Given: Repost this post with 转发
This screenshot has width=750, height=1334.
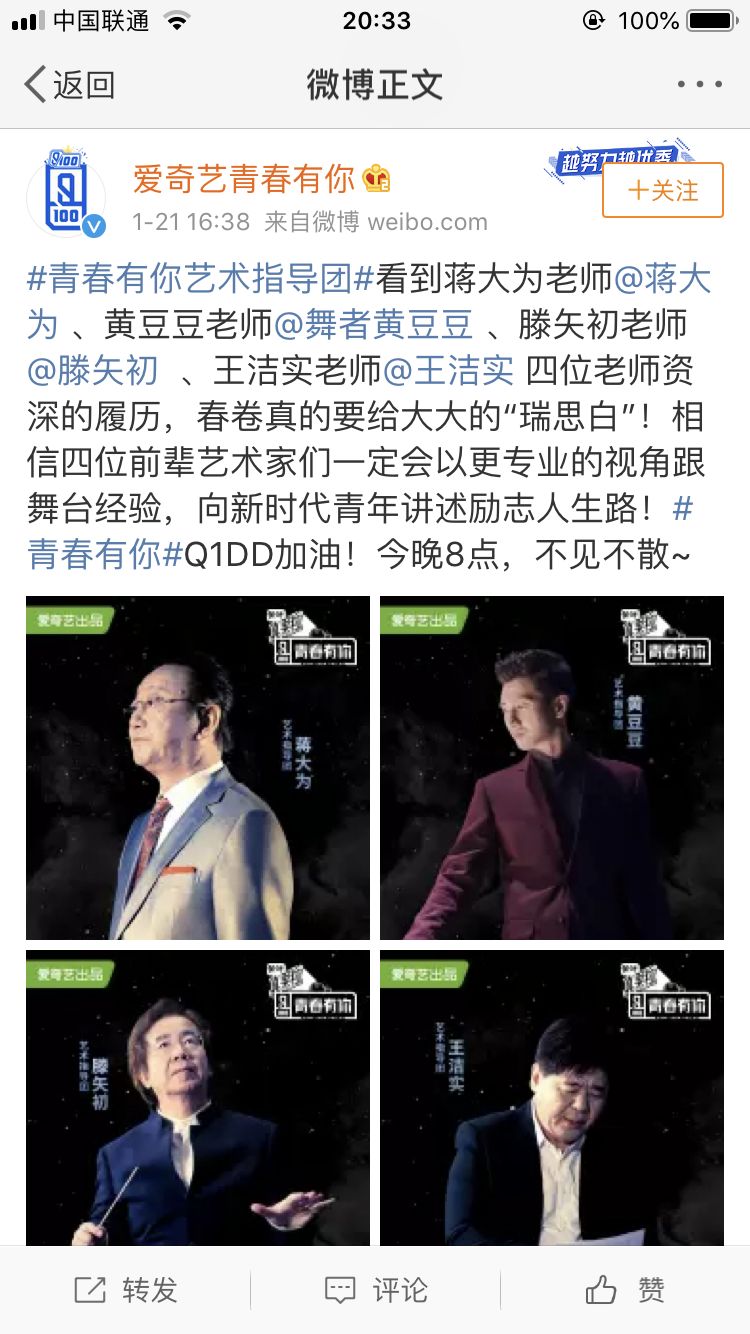Looking at the screenshot, I should click(126, 1290).
